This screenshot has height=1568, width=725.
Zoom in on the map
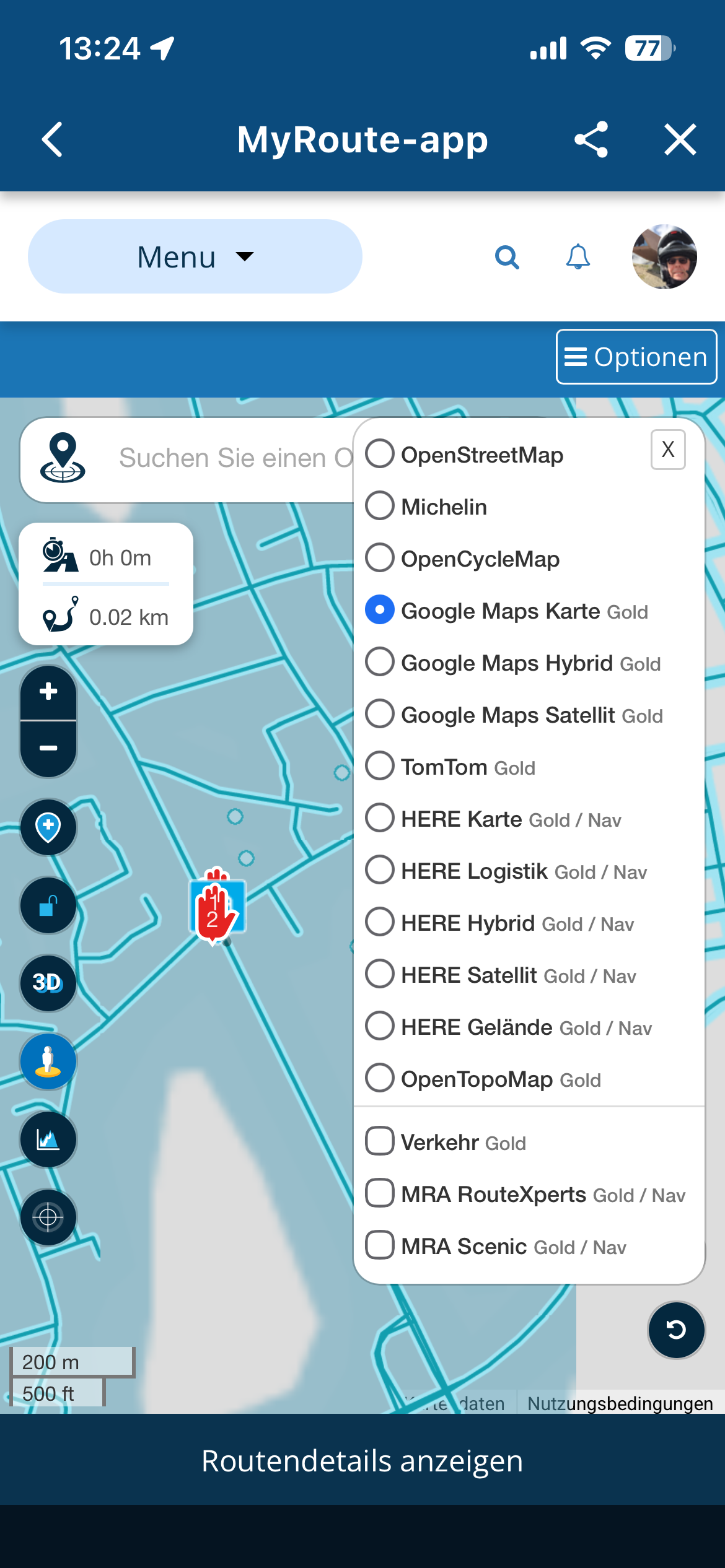48,692
